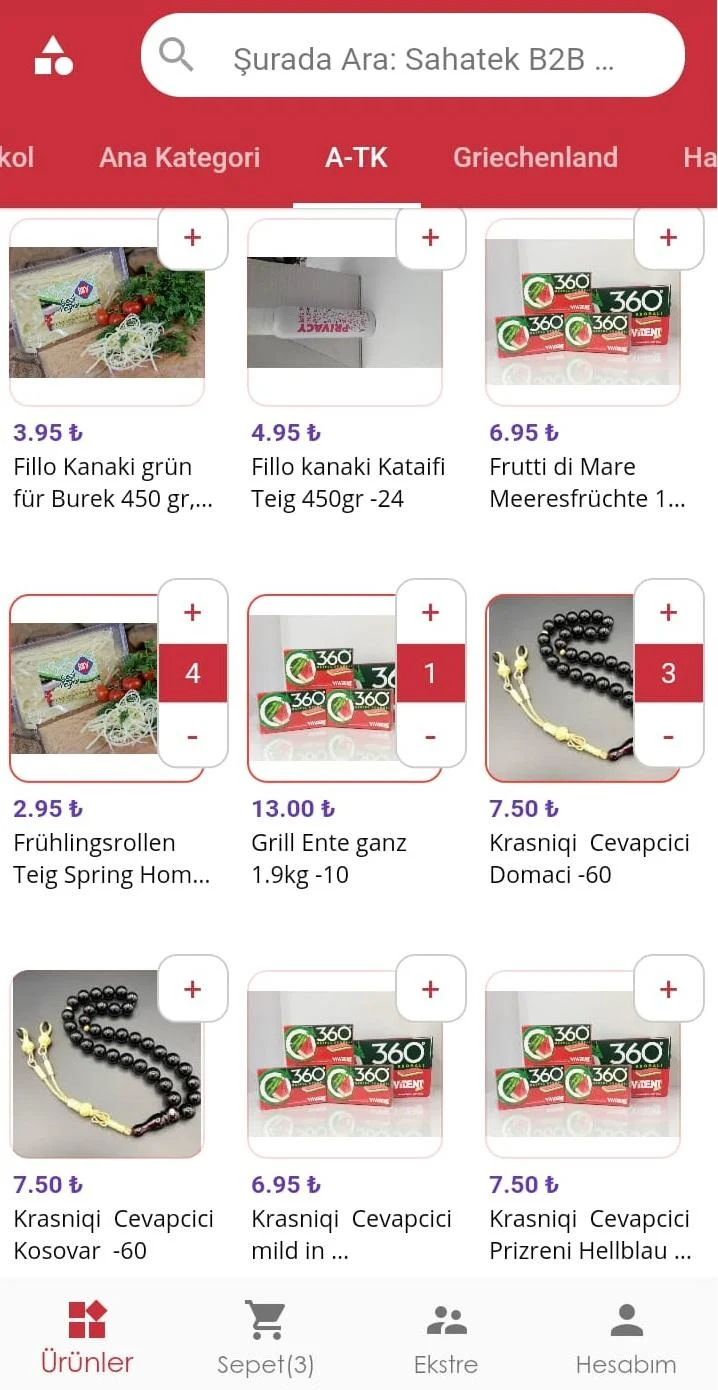
Task: Decrease Grill Ente ganz quantity
Action: (430, 736)
